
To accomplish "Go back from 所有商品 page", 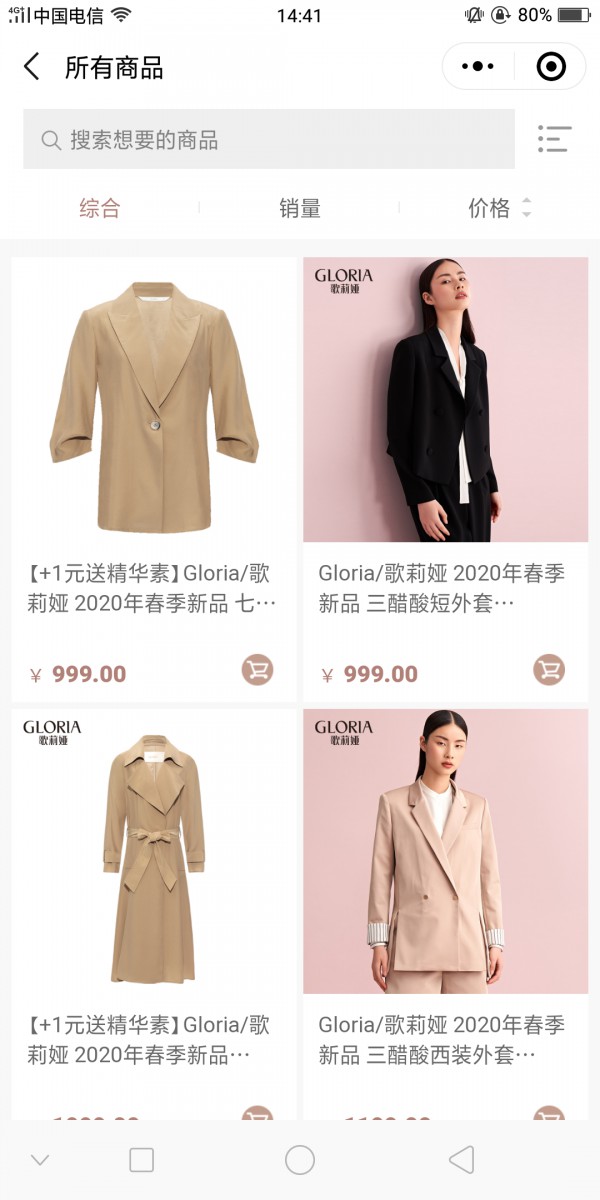I will (32, 67).
